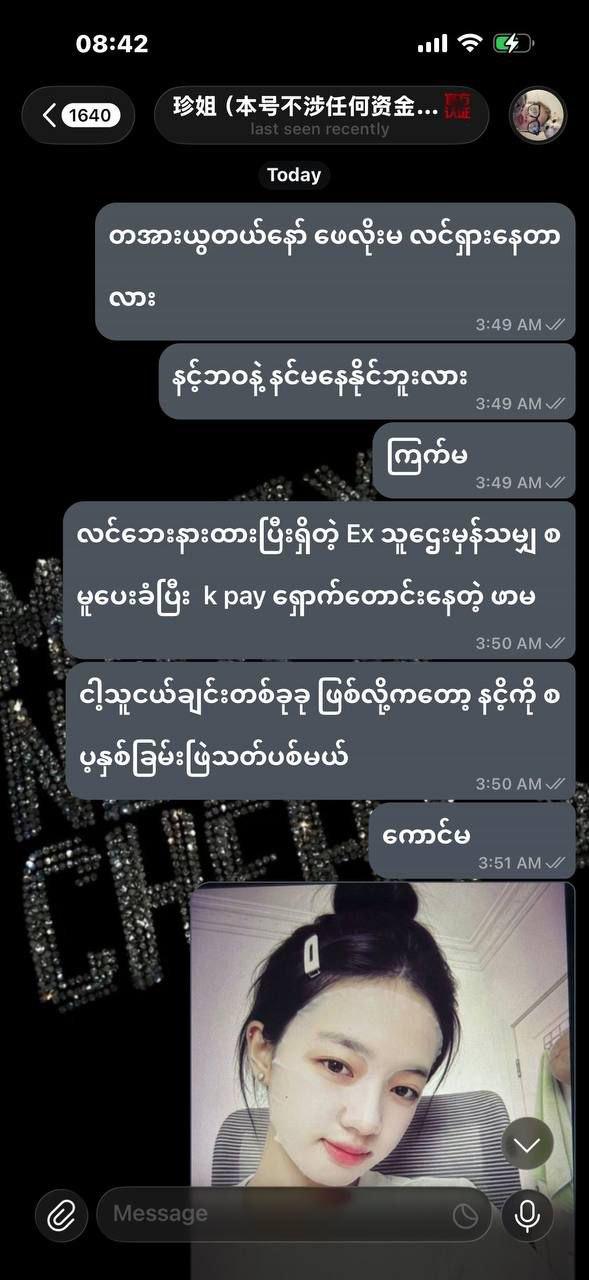This screenshot has height=1280, width=589.
Task: Record a voice message with microphone
Action: pyautogui.click(x=528, y=1215)
